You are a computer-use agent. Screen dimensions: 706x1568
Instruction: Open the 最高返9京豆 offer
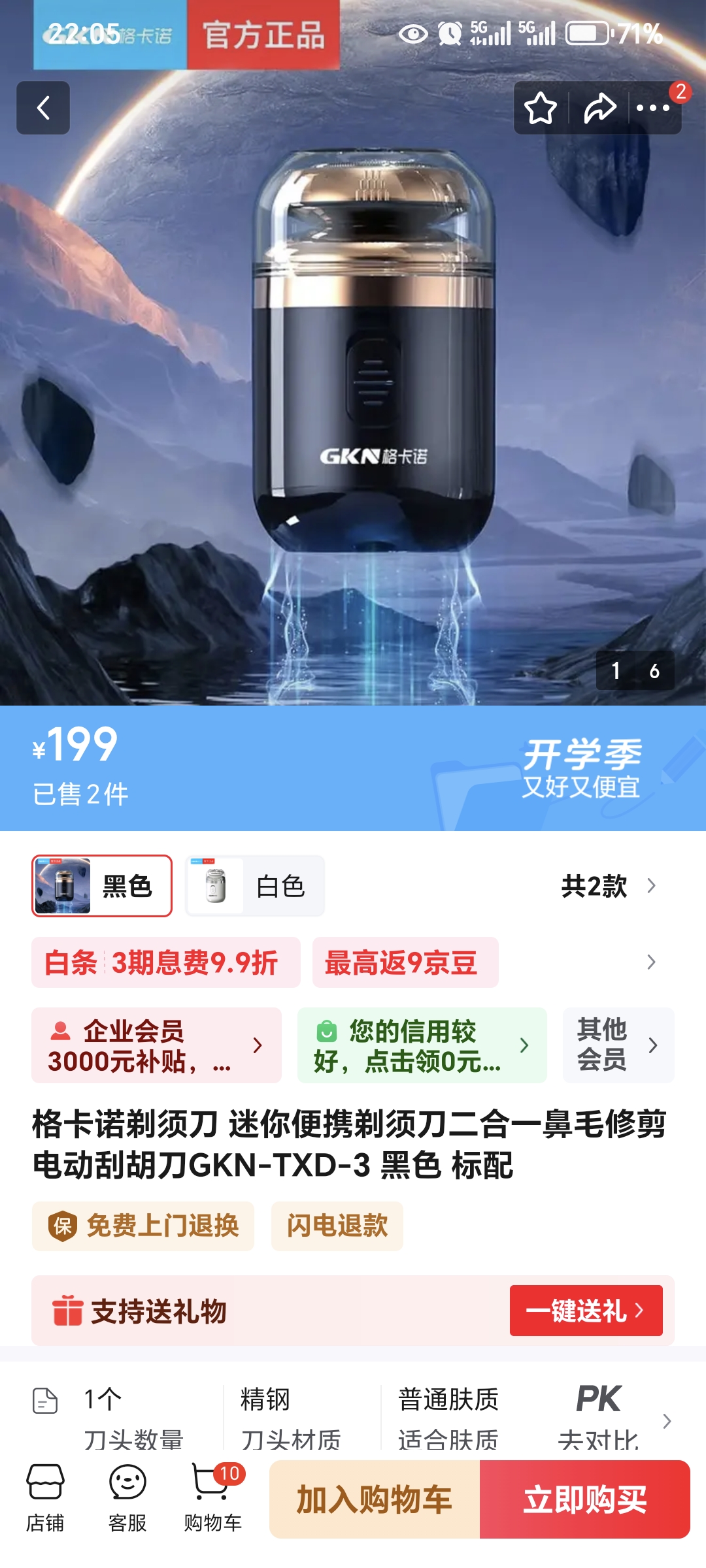(x=405, y=962)
